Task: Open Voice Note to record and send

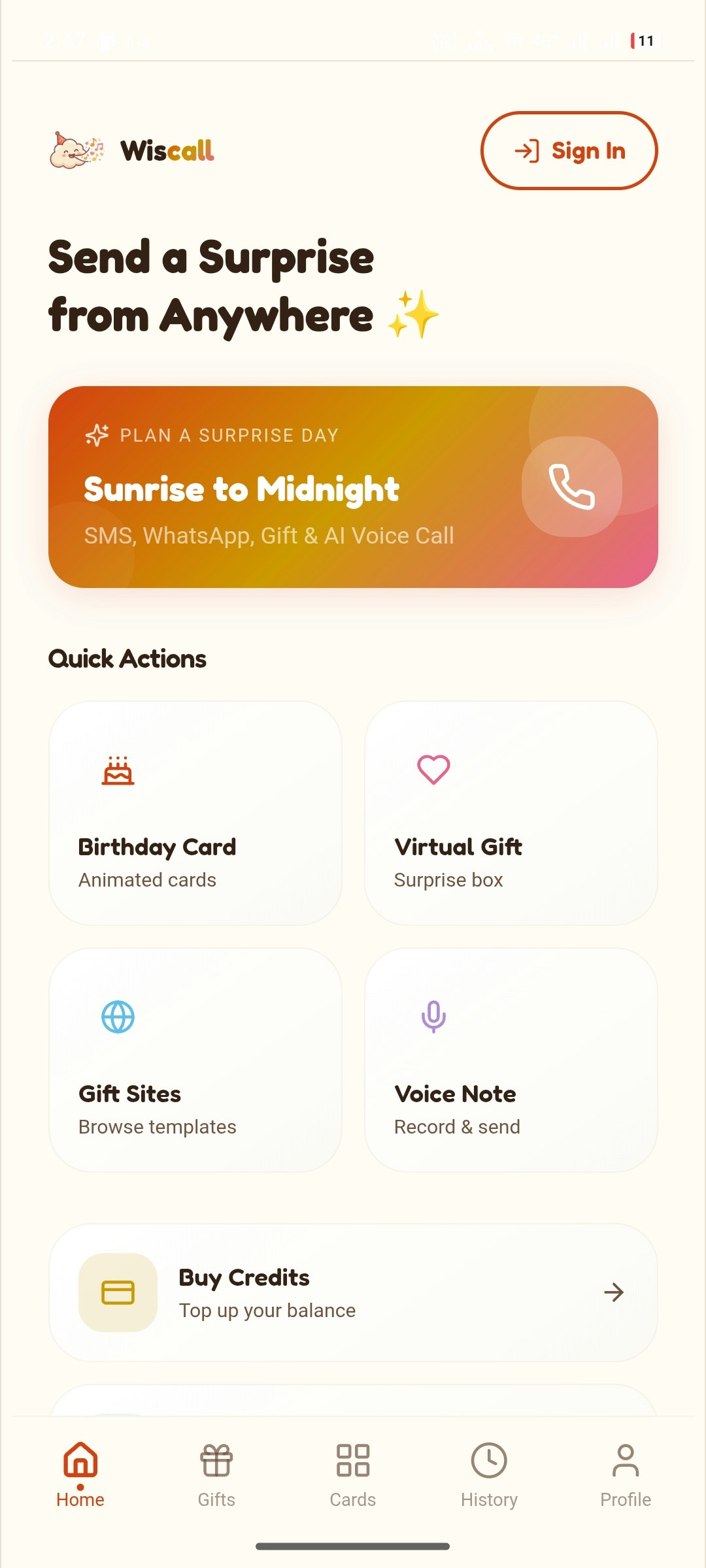Action: pos(511,1060)
